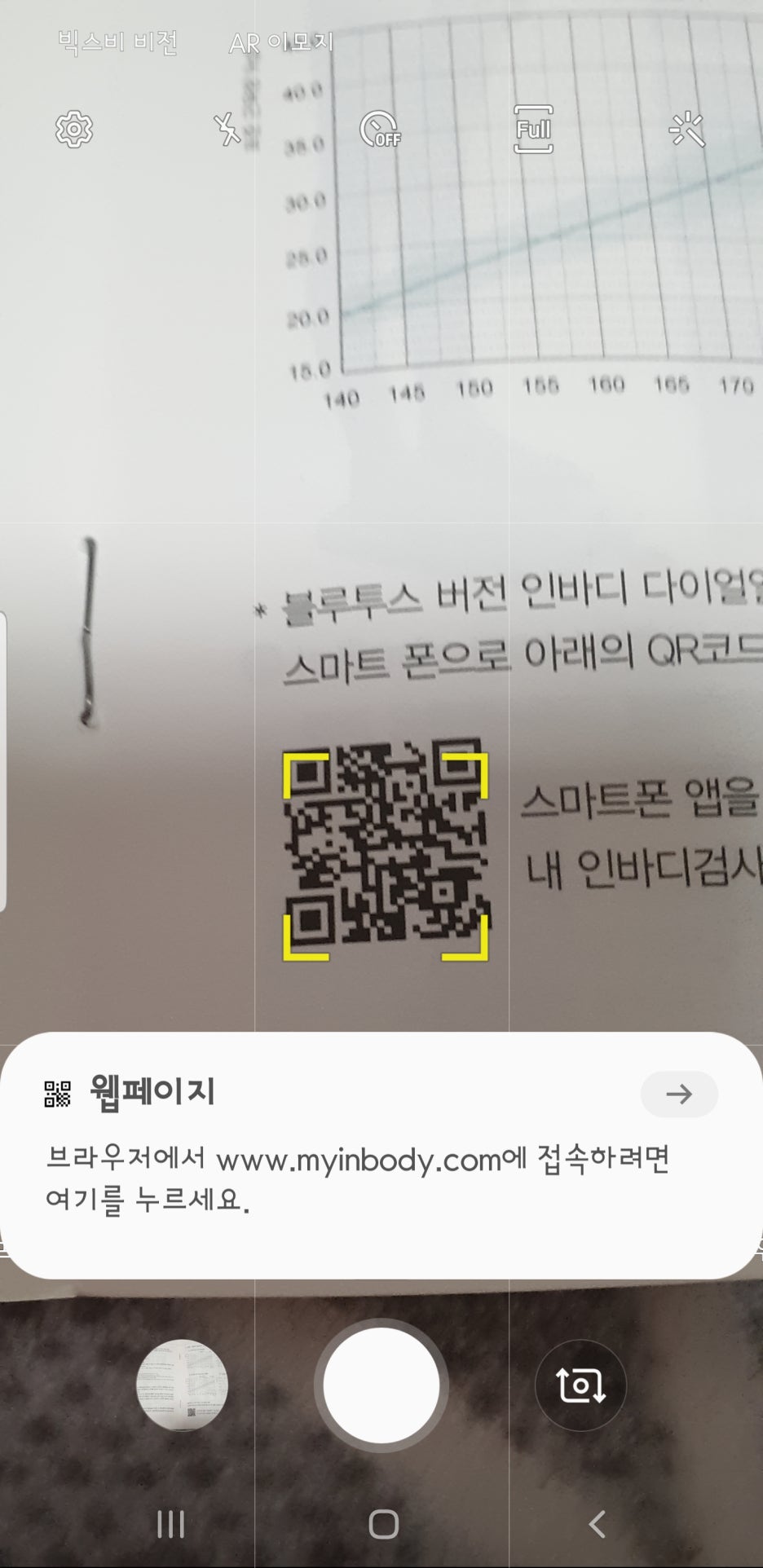This screenshot has width=763, height=1568.
Task: Open www.myinbody.com via the arrow button
Action: coord(678,1094)
